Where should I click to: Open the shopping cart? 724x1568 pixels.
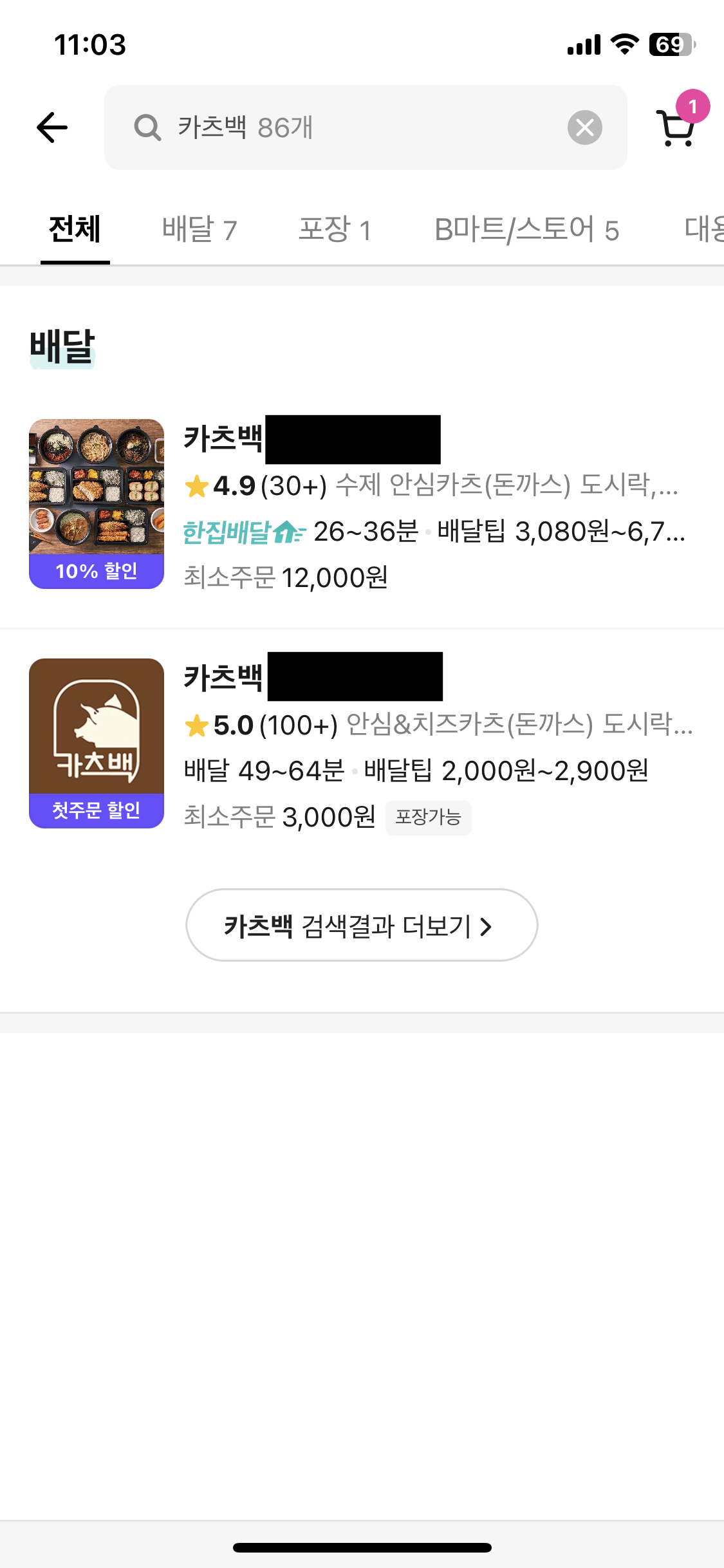point(677,127)
